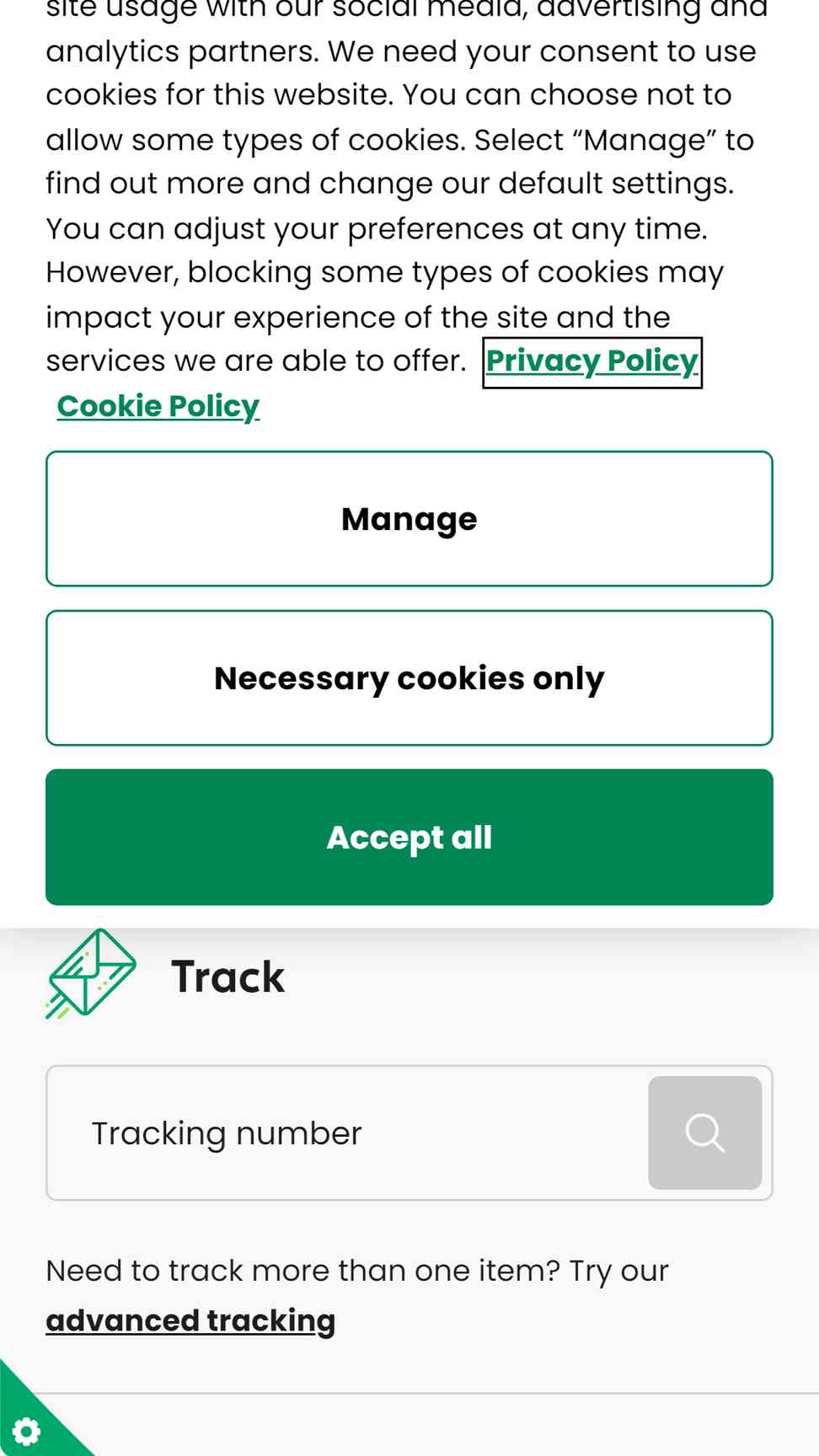The width and height of the screenshot is (819, 1456).
Task: Accept all cookies
Action: click(x=409, y=838)
